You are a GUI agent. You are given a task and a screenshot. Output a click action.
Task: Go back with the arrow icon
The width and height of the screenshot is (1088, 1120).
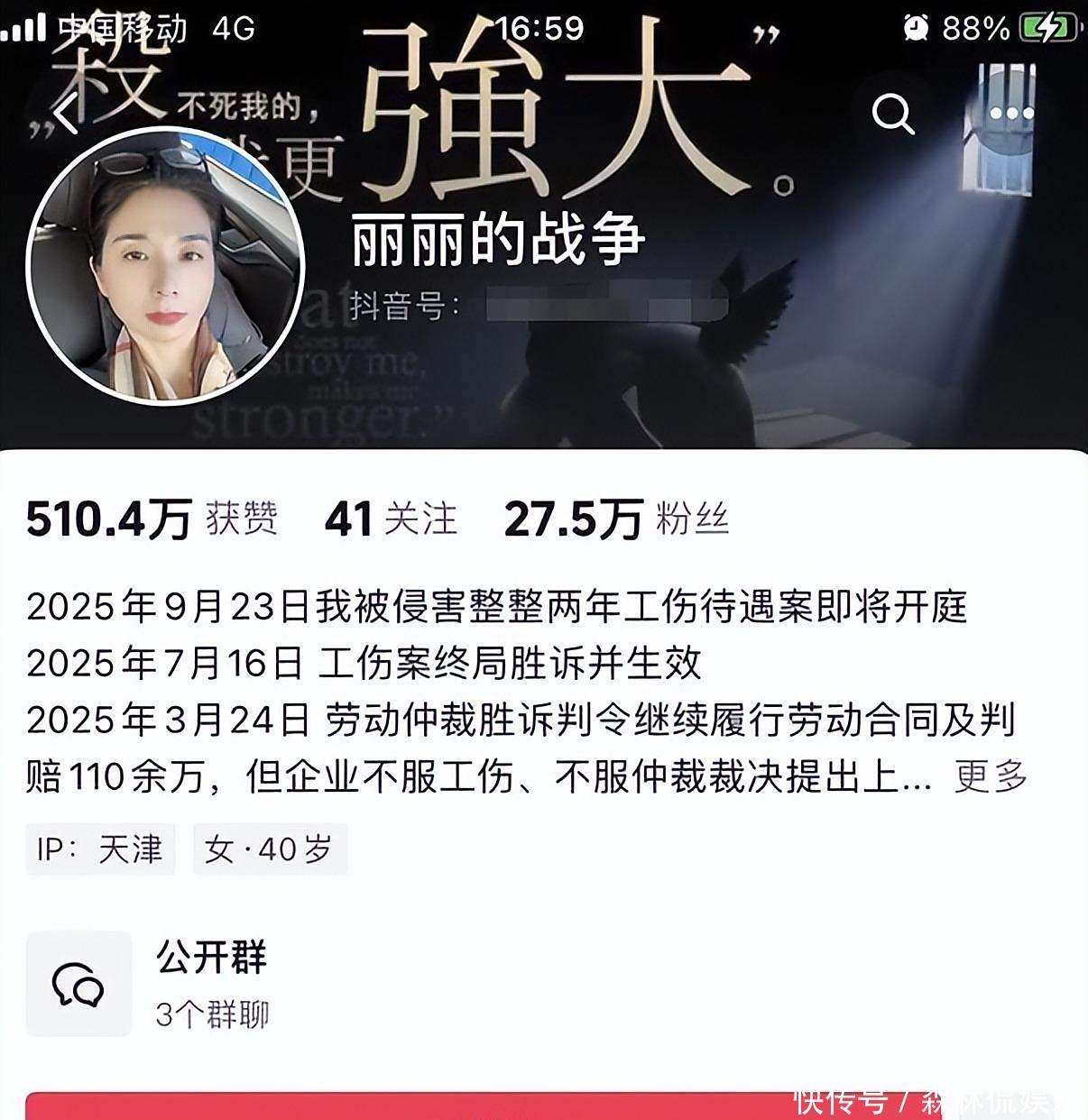click(x=65, y=115)
